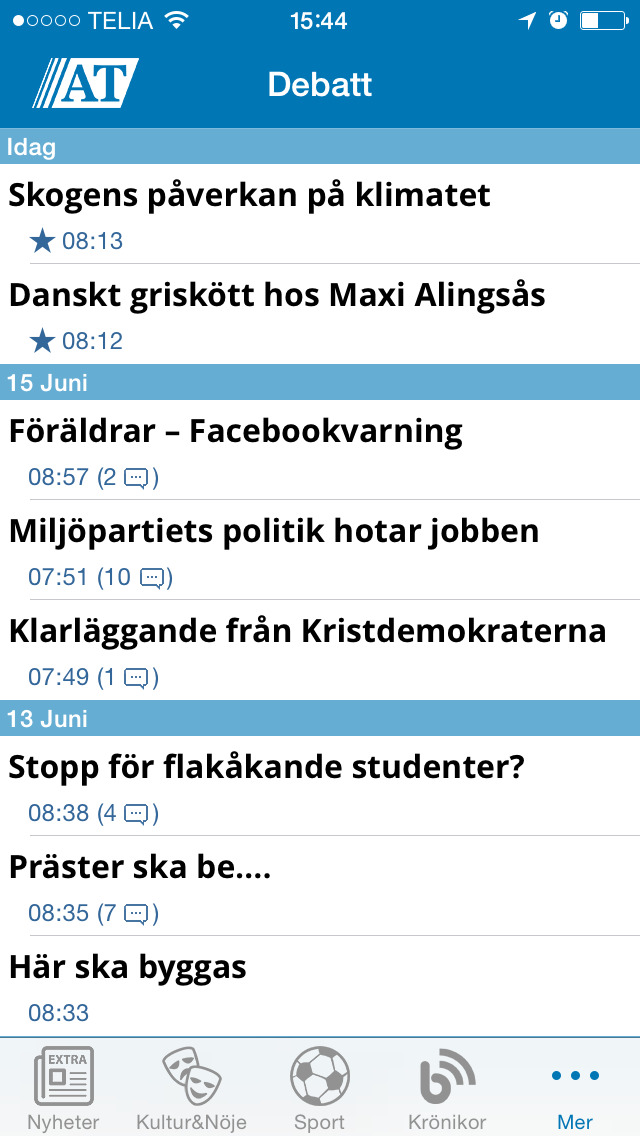Open Danskt griskött hos Maxi Alingsås article

coord(320,314)
